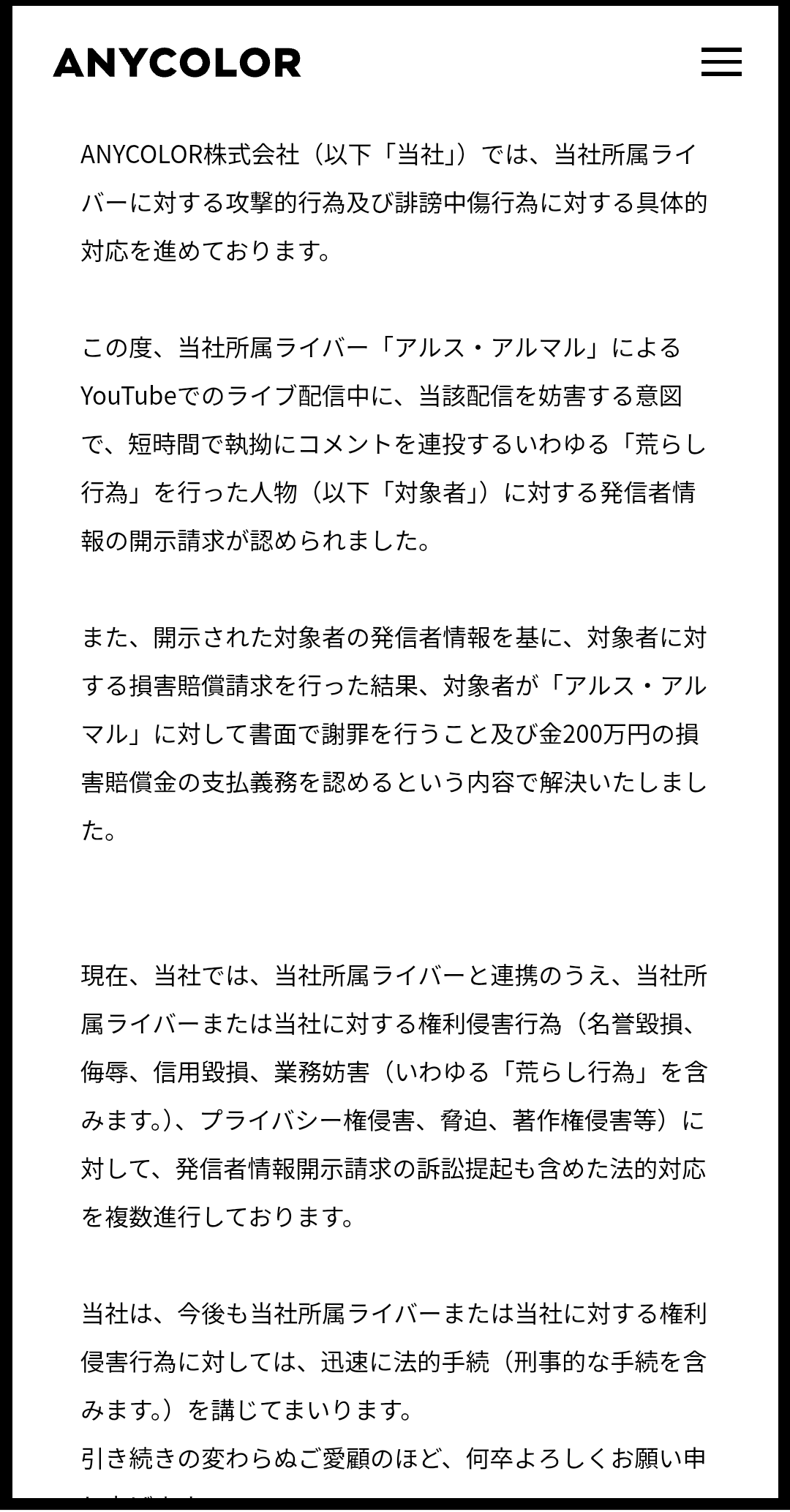
Task: Open the hamburger navigation menu
Action: point(721,62)
